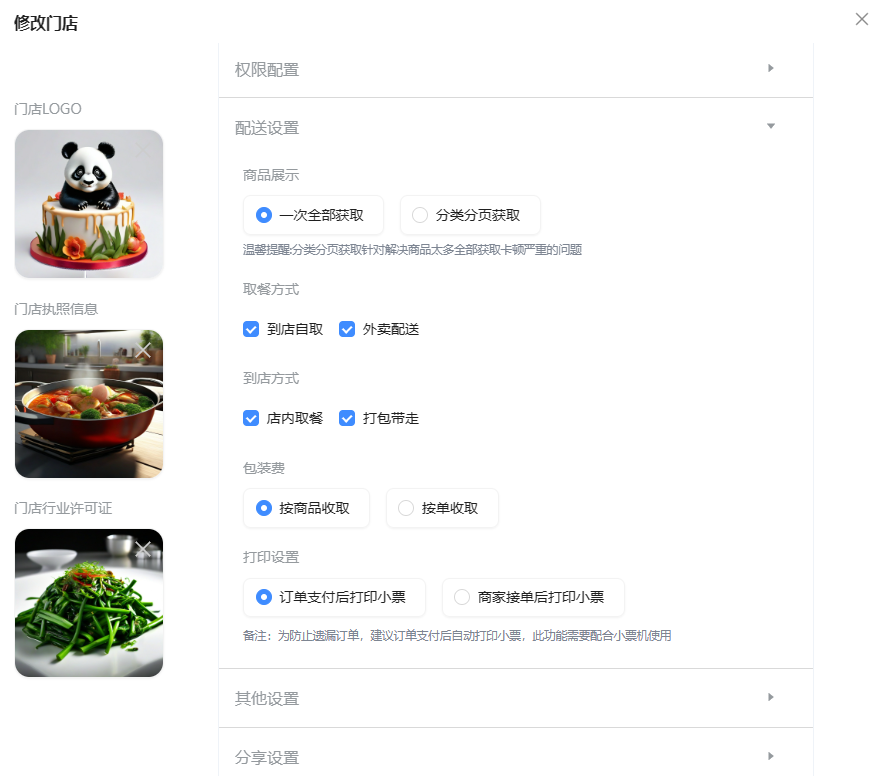Close the 修改门店 dialog
Viewport: 886px width, 776px height.
point(861,19)
